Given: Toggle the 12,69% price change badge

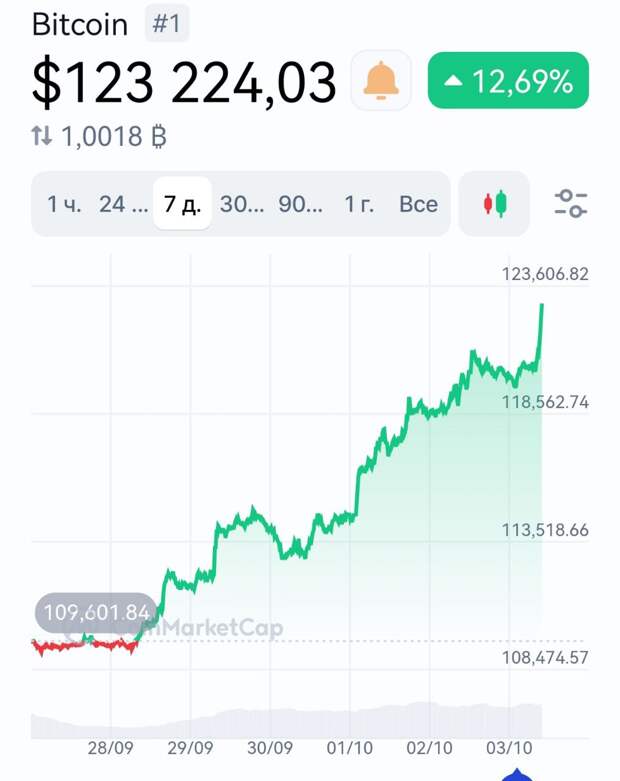Looking at the screenshot, I should tap(508, 81).
